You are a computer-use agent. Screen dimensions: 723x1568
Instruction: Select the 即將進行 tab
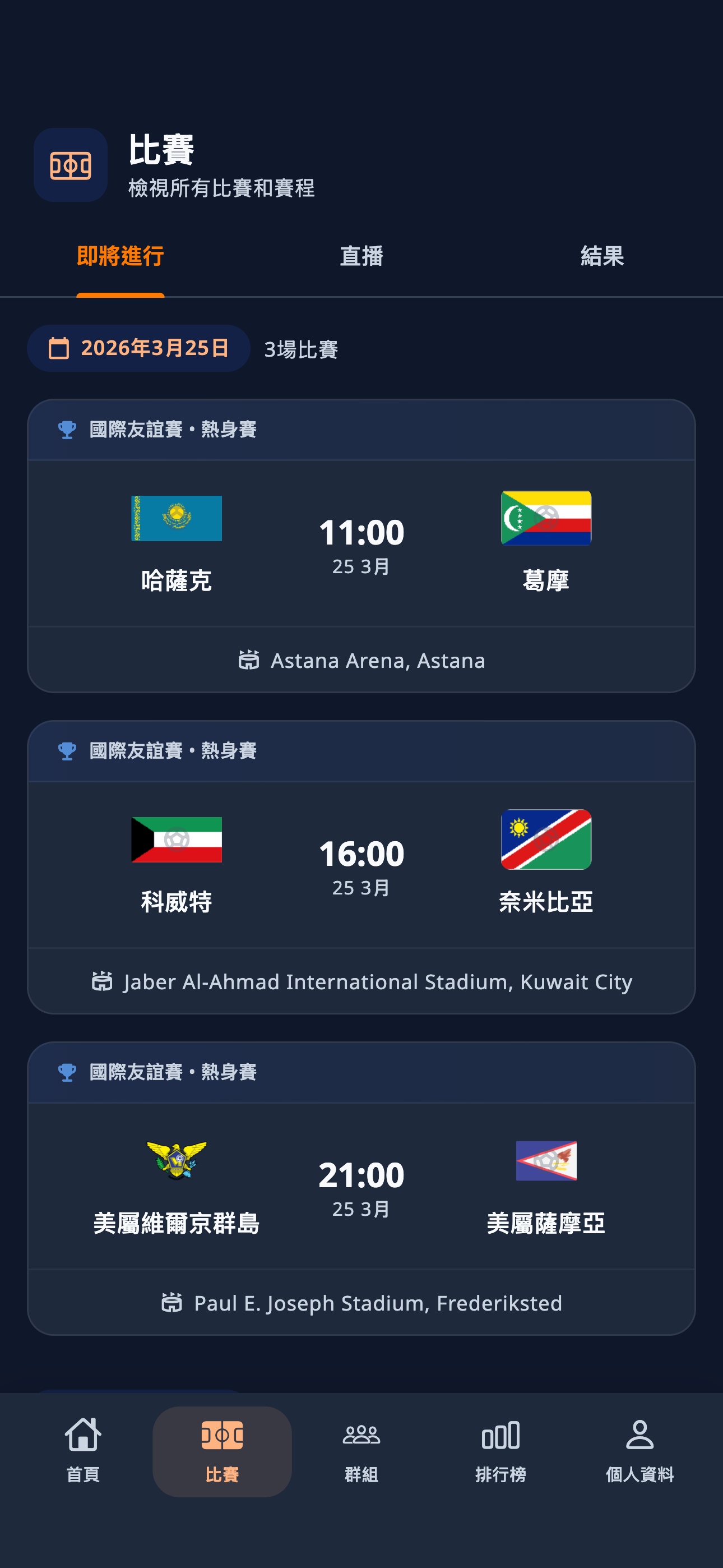(x=120, y=257)
